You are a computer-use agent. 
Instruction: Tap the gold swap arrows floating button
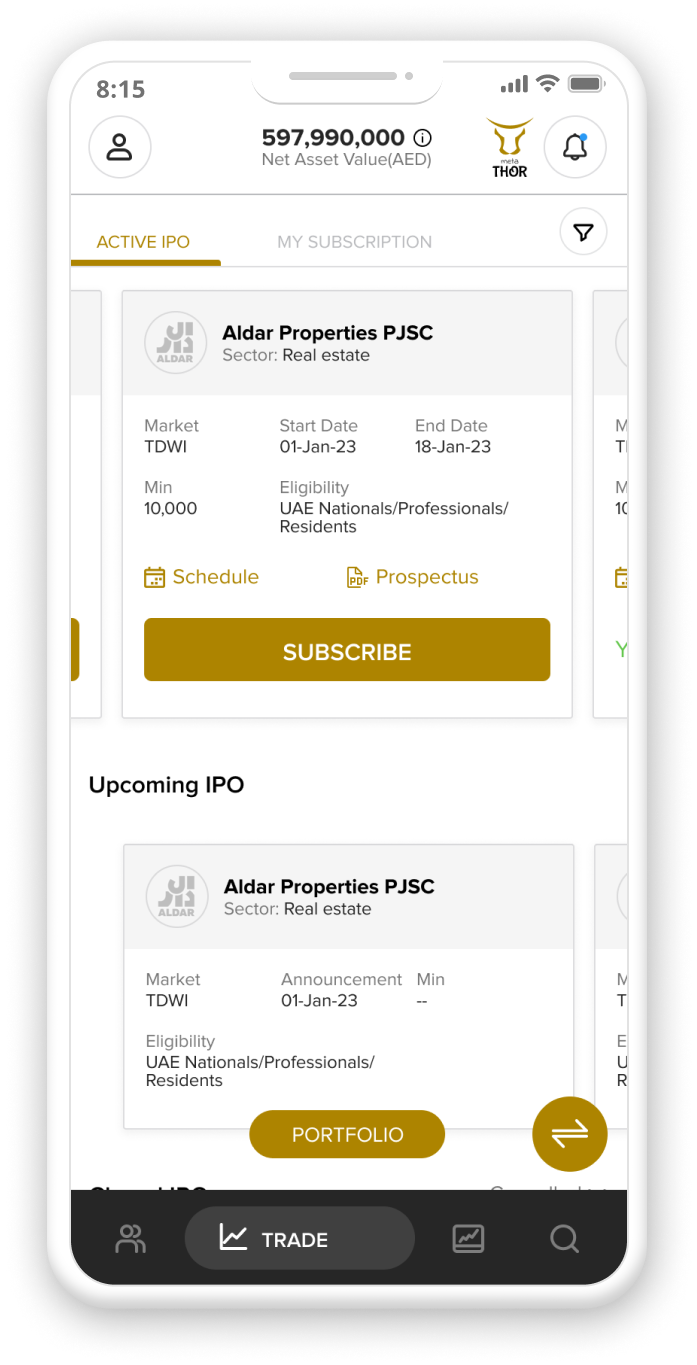570,1134
